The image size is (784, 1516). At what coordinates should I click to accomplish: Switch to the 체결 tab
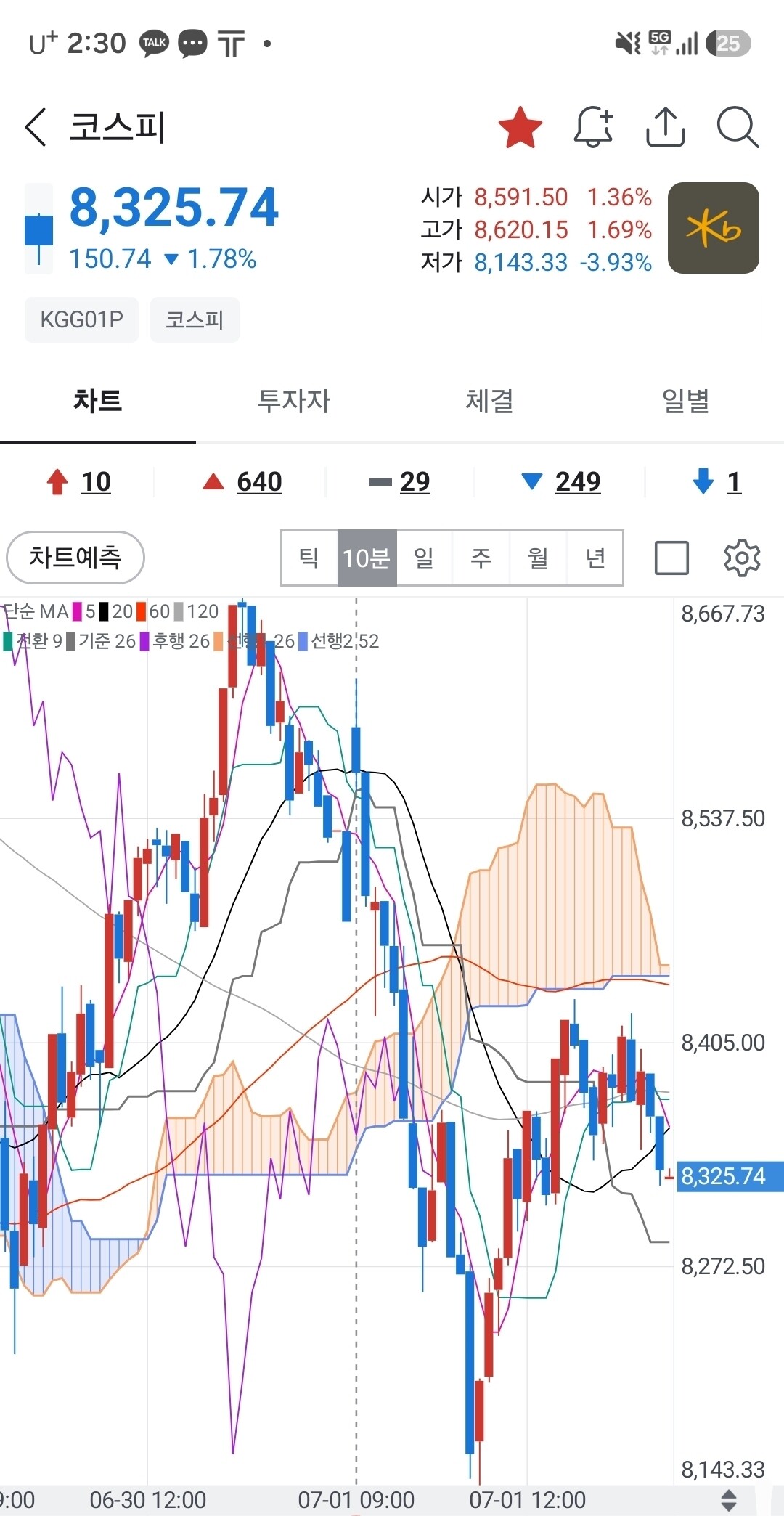click(x=490, y=401)
